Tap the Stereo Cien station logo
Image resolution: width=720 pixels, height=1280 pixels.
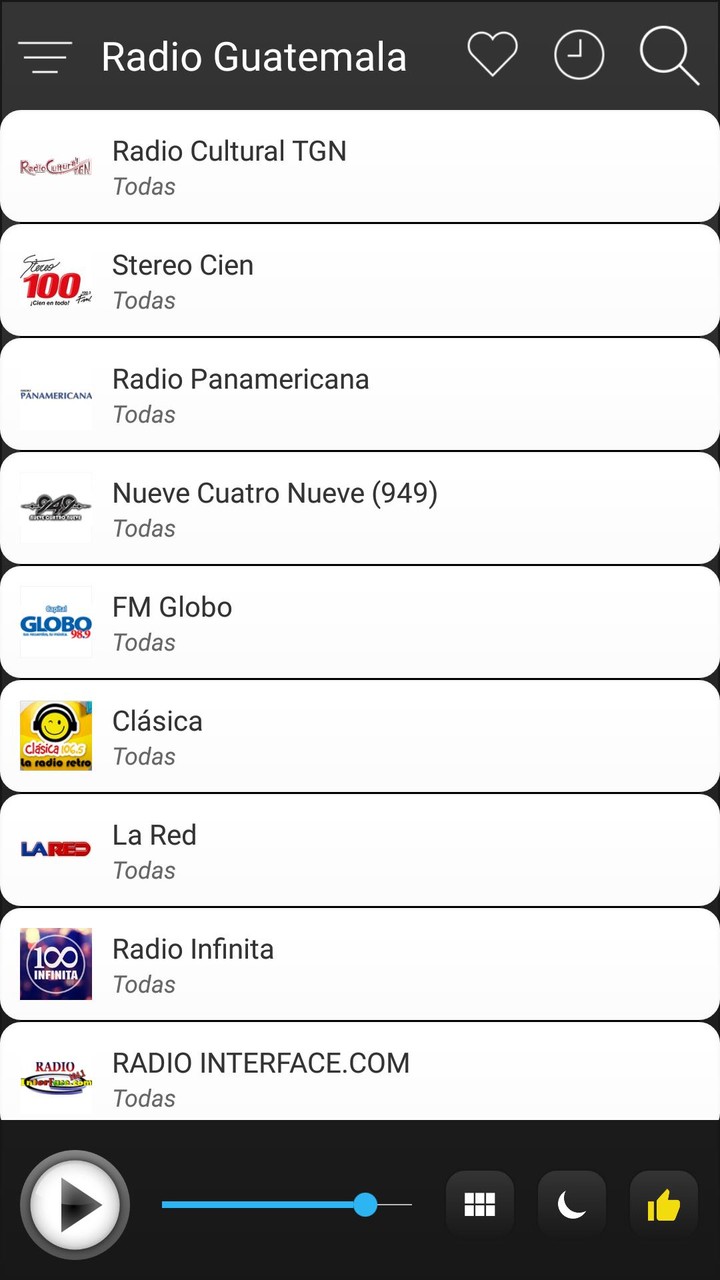(x=56, y=280)
